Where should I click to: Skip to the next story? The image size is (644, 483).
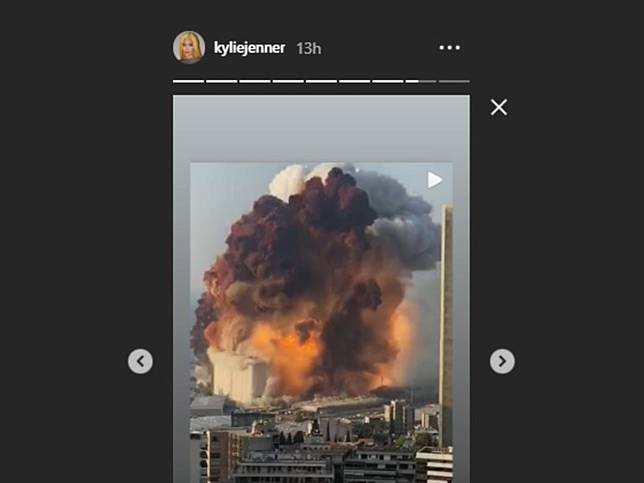(x=502, y=361)
